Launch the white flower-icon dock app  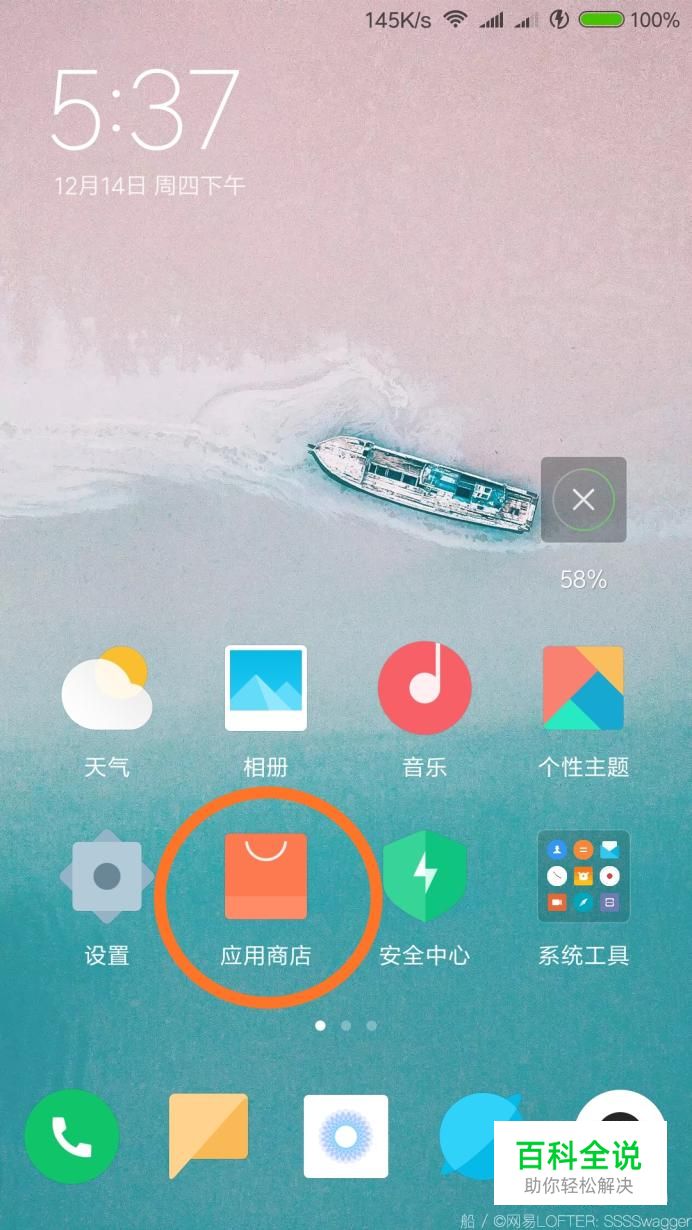346,1136
